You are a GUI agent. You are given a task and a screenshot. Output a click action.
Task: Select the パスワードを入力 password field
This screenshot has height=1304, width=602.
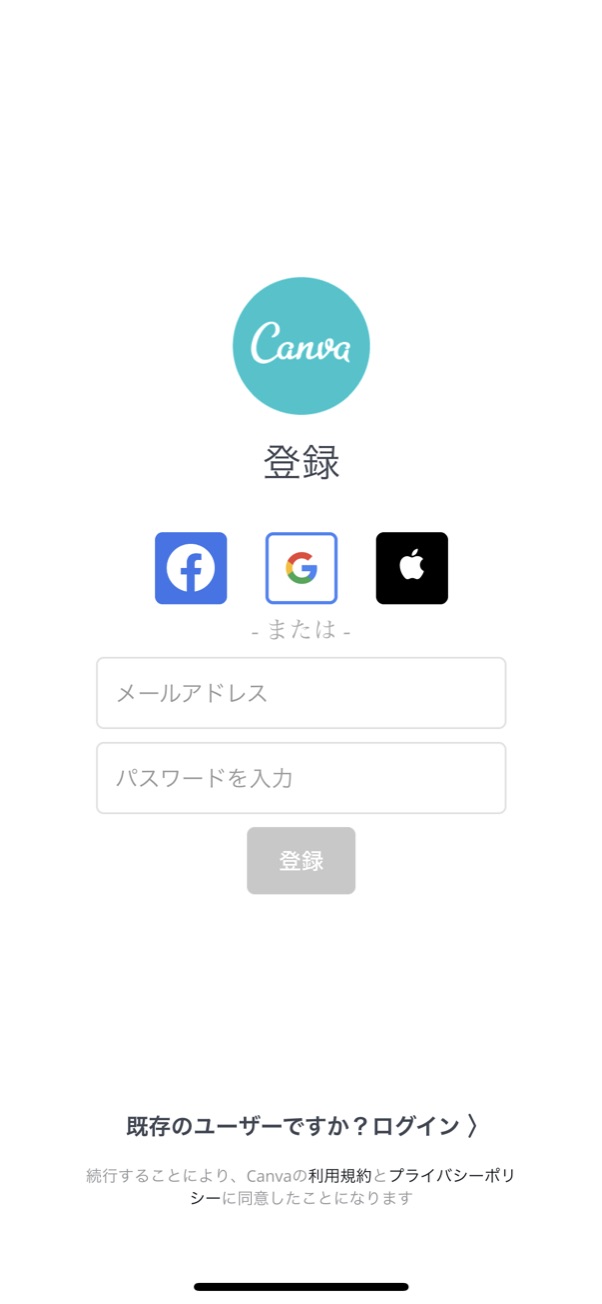(x=301, y=778)
